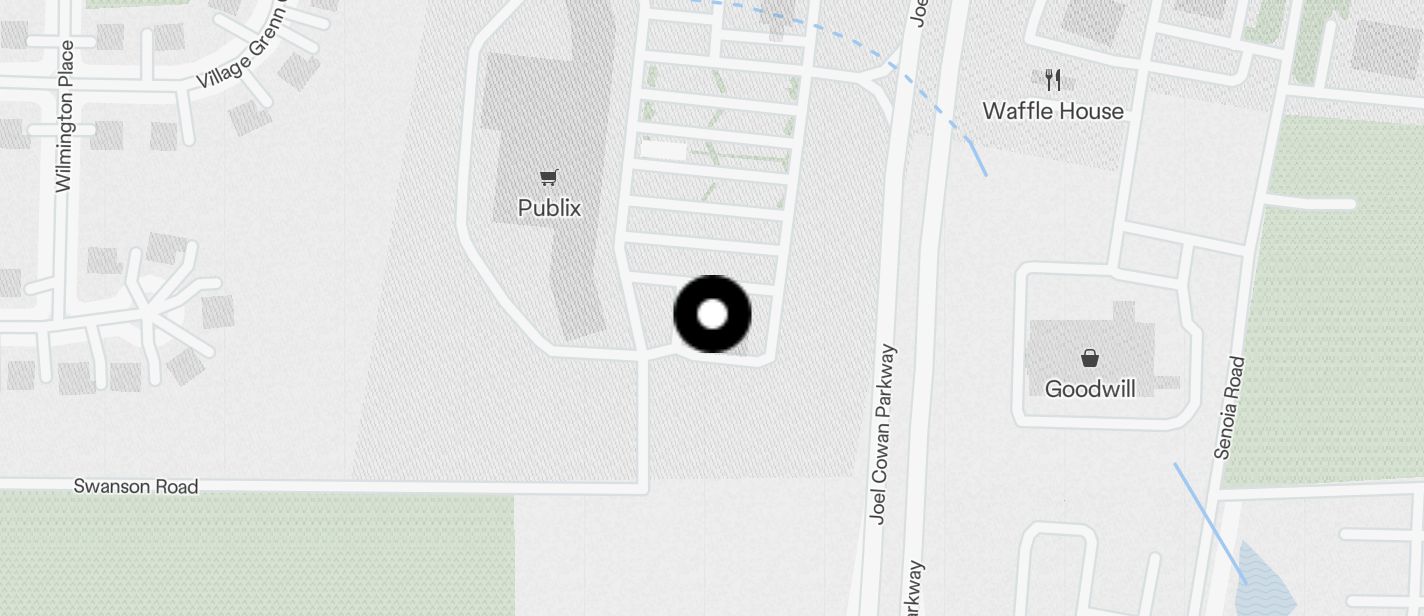
Task: Open the Waffle House restaurant marker
Action: (1052, 80)
